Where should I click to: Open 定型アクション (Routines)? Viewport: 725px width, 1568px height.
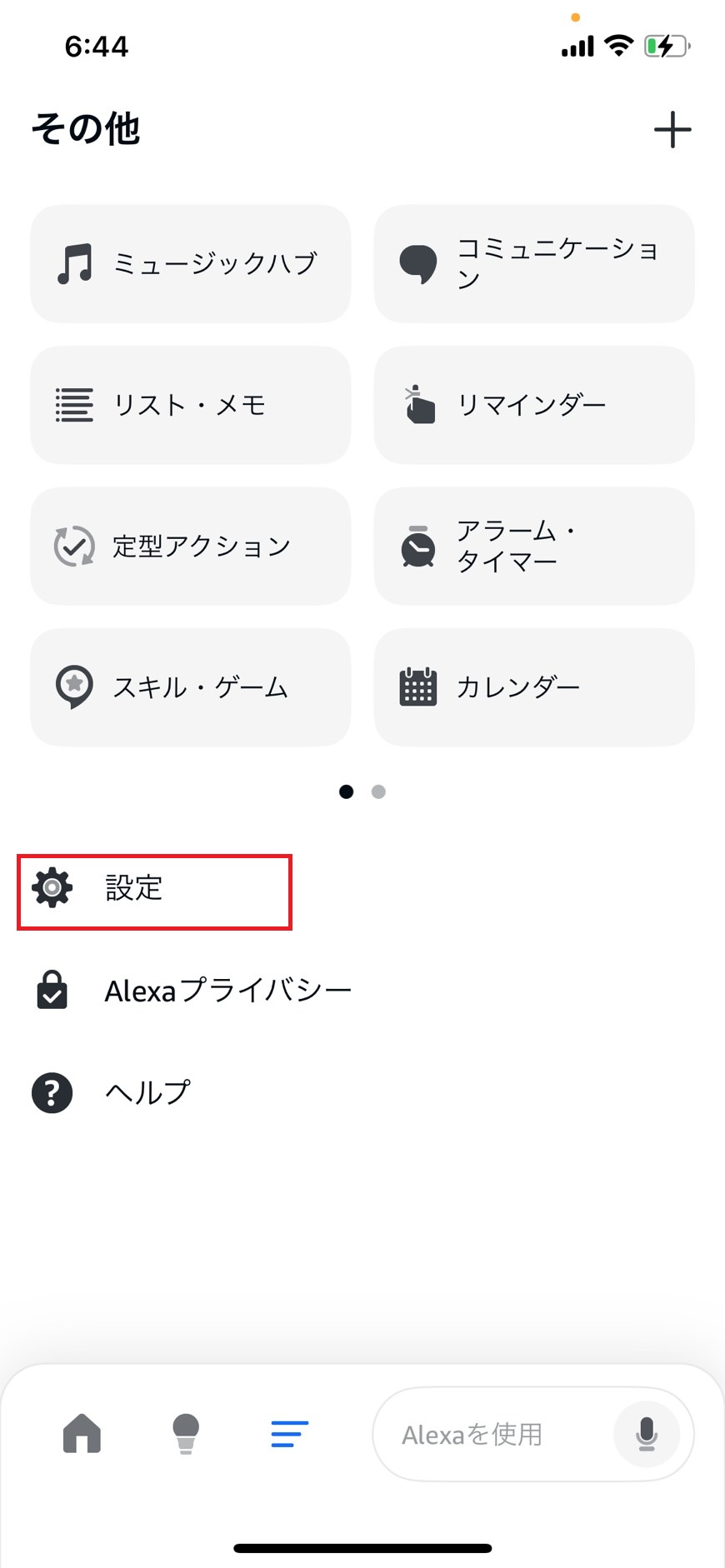(190, 546)
